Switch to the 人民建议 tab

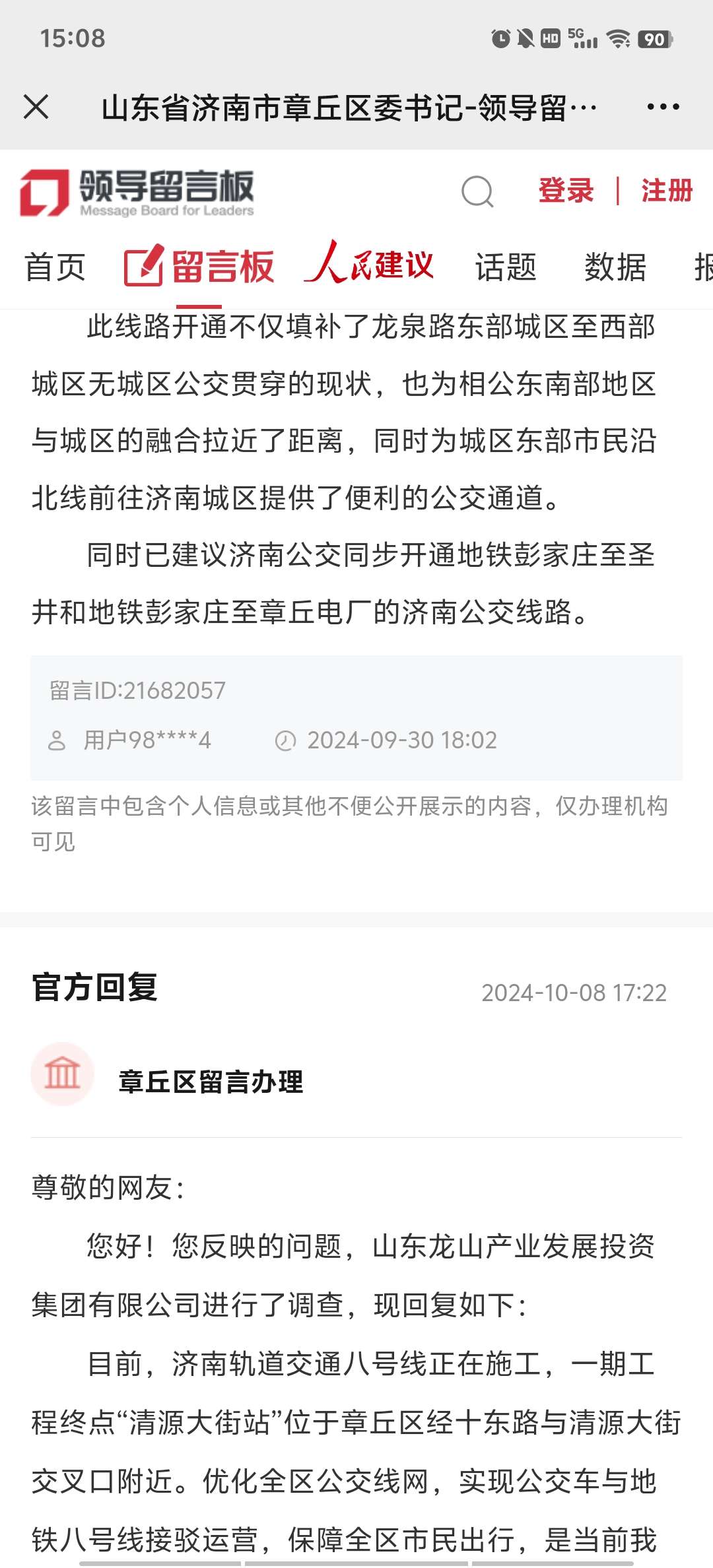pyautogui.click(x=369, y=264)
